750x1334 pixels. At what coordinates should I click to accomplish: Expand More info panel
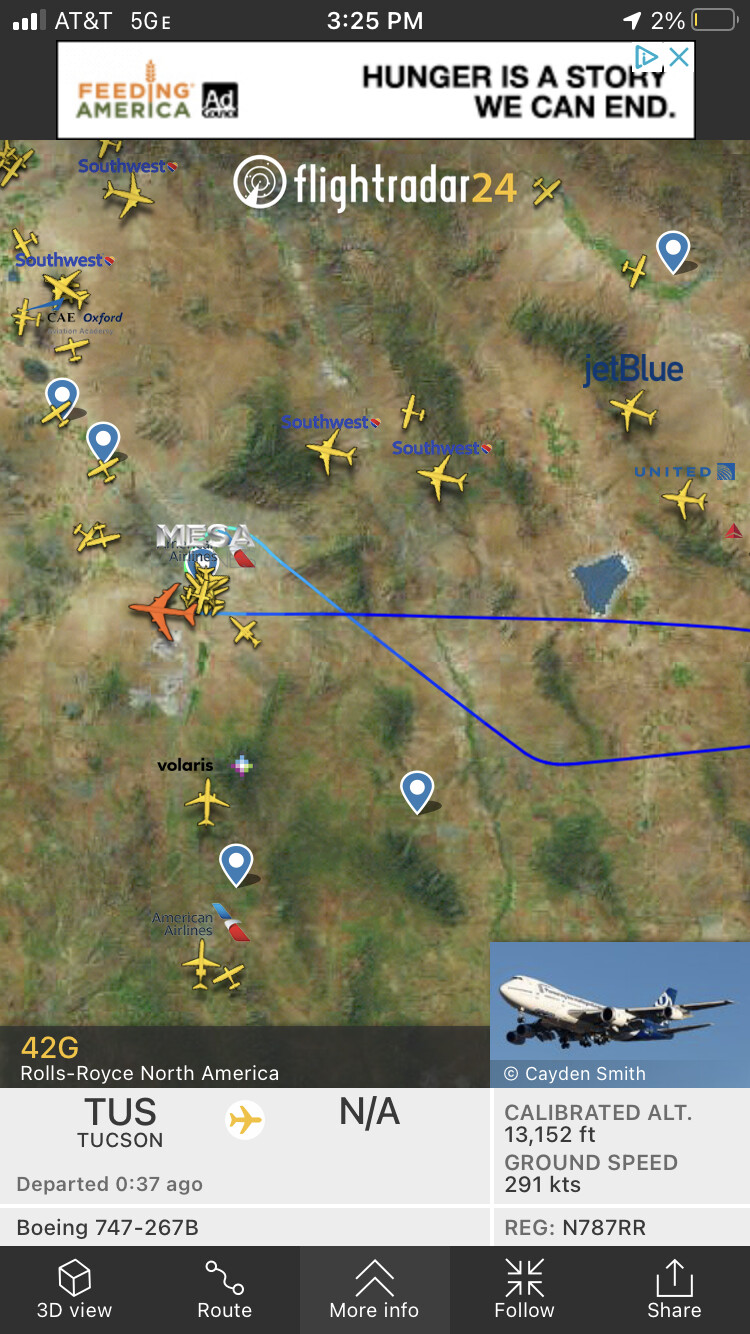point(375,1289)
